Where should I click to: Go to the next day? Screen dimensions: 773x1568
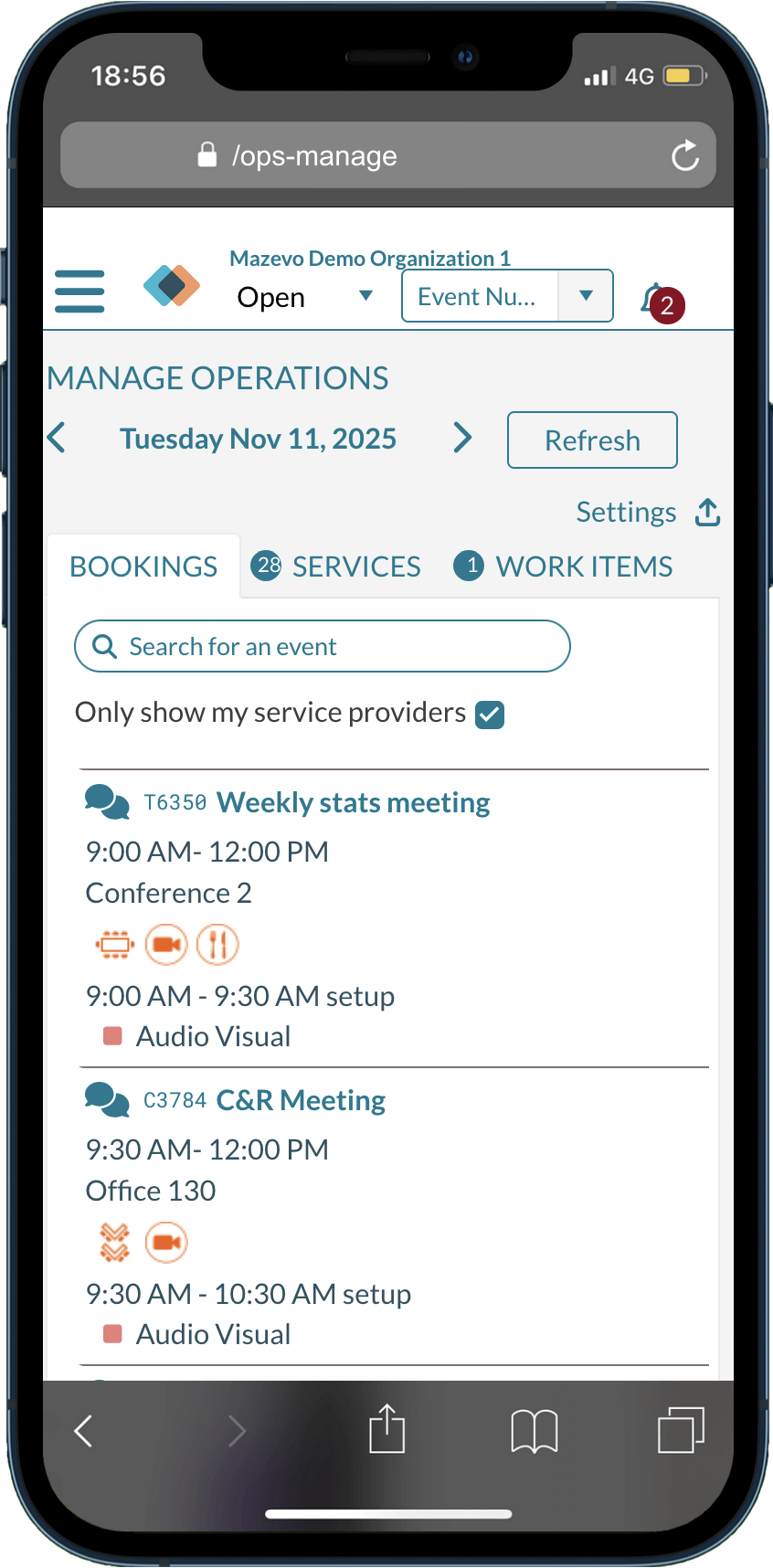pyautogui.click(x=463, y=439)
